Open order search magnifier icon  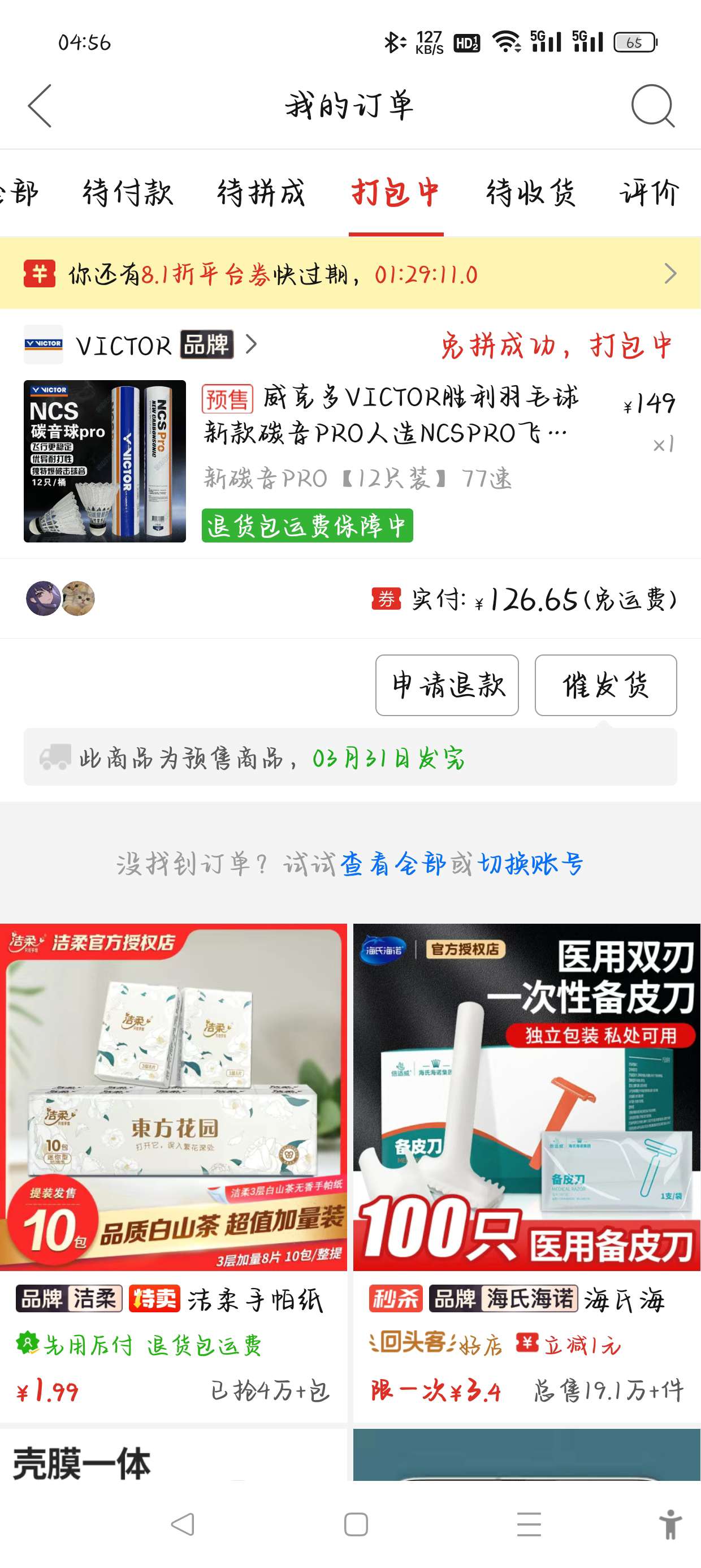652,106
